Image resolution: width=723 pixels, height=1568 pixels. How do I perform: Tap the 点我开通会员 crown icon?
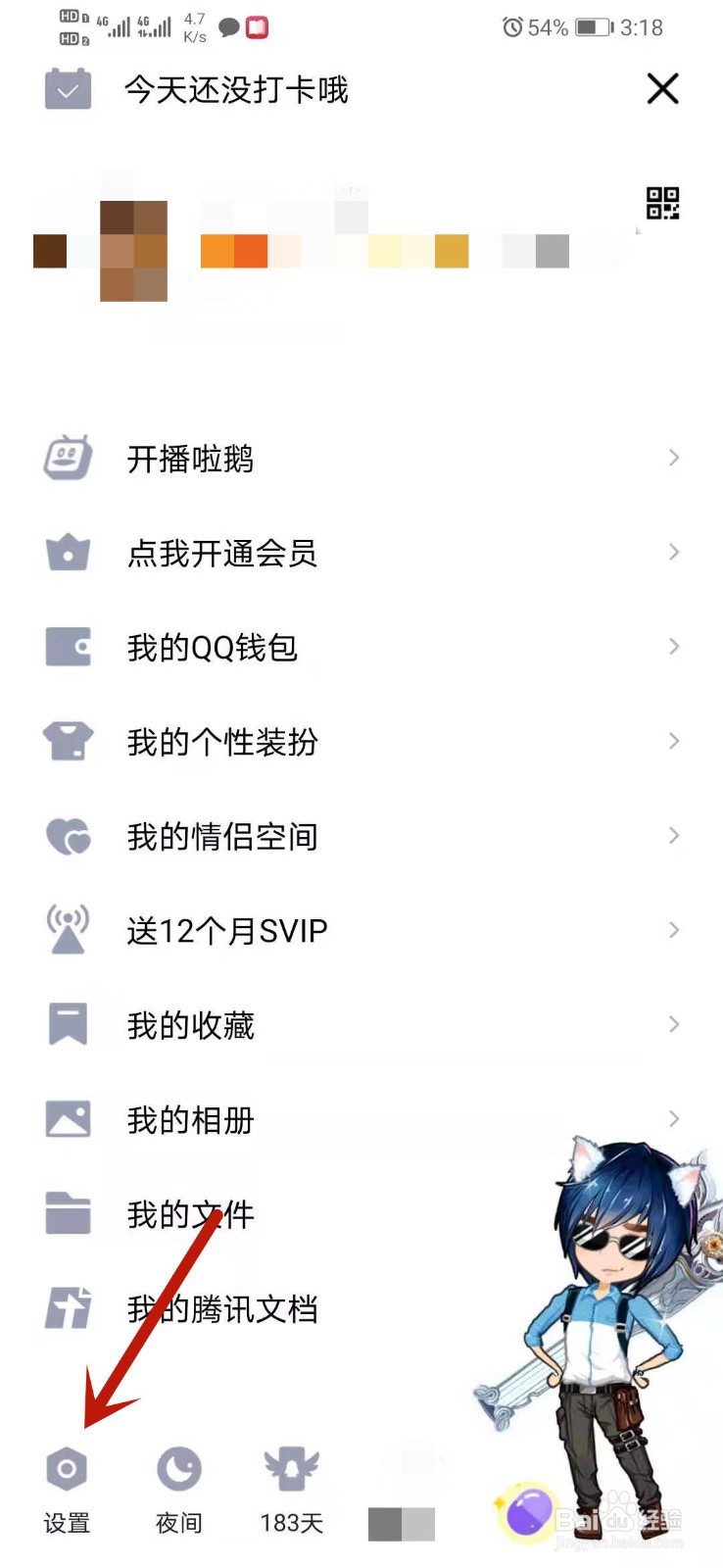(67, 552)
